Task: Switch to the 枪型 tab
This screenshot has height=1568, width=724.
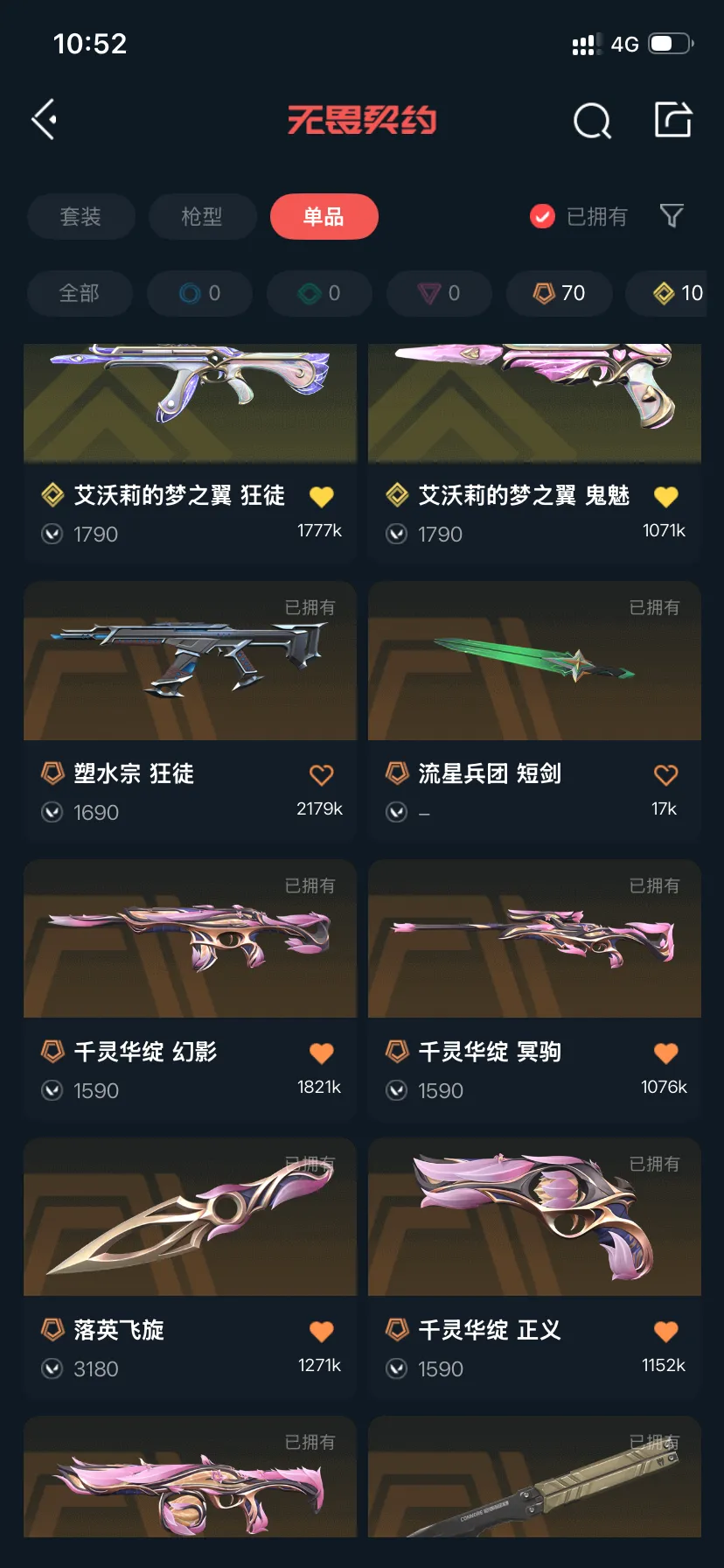Action: pyautogui.click(x=202, y=216)
